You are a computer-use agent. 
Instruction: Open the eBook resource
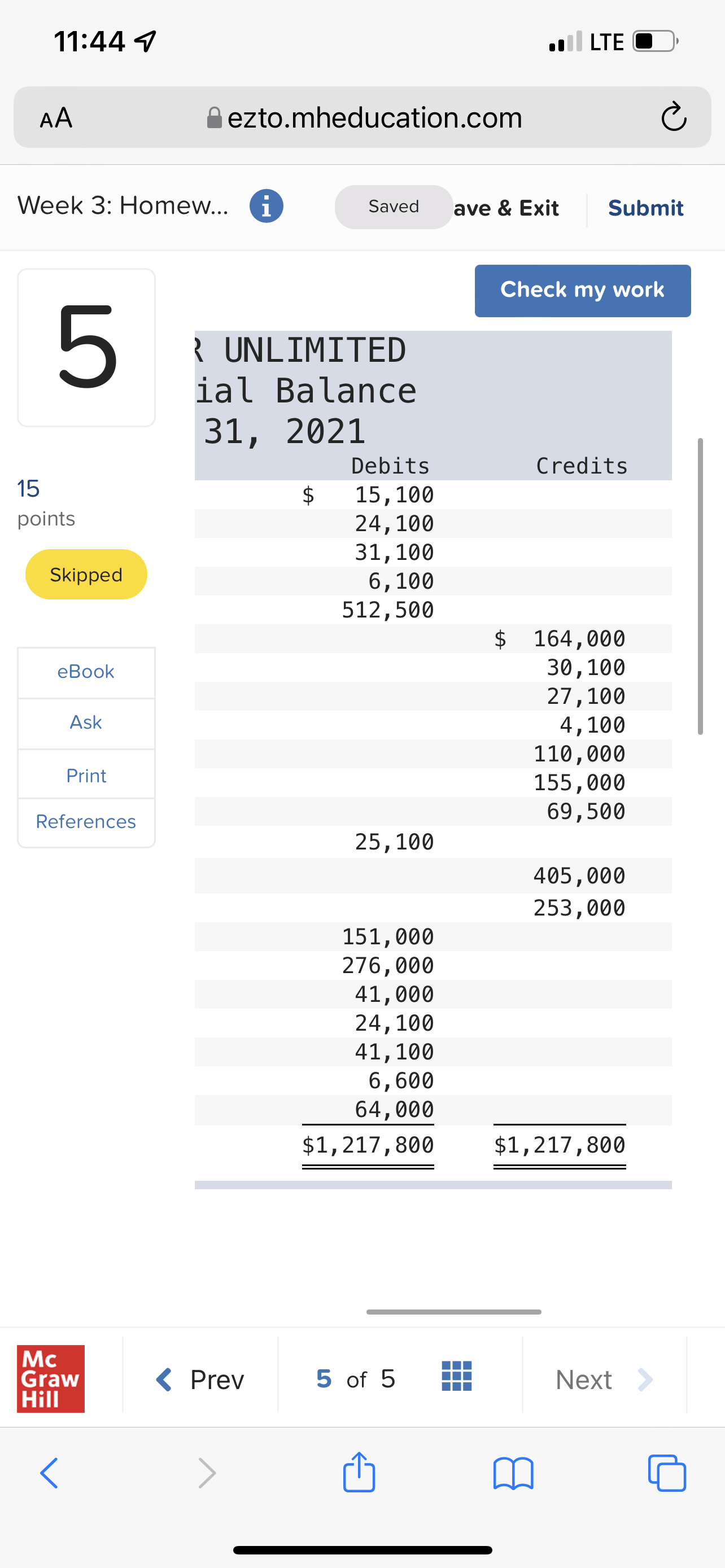point(86,671)
